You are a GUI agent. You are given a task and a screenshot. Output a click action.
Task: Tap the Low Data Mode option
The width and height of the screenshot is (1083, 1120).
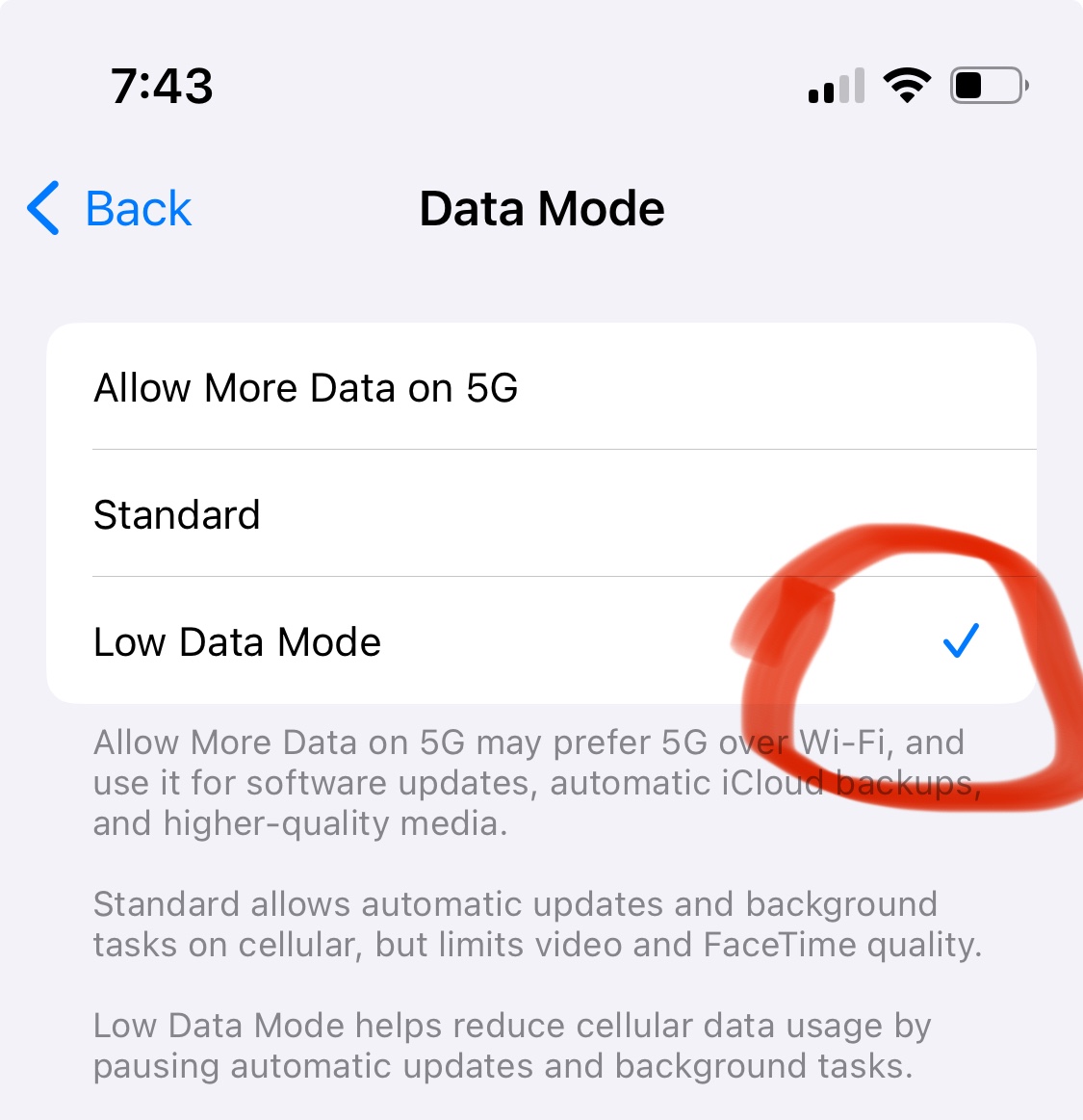coord(541,640)
